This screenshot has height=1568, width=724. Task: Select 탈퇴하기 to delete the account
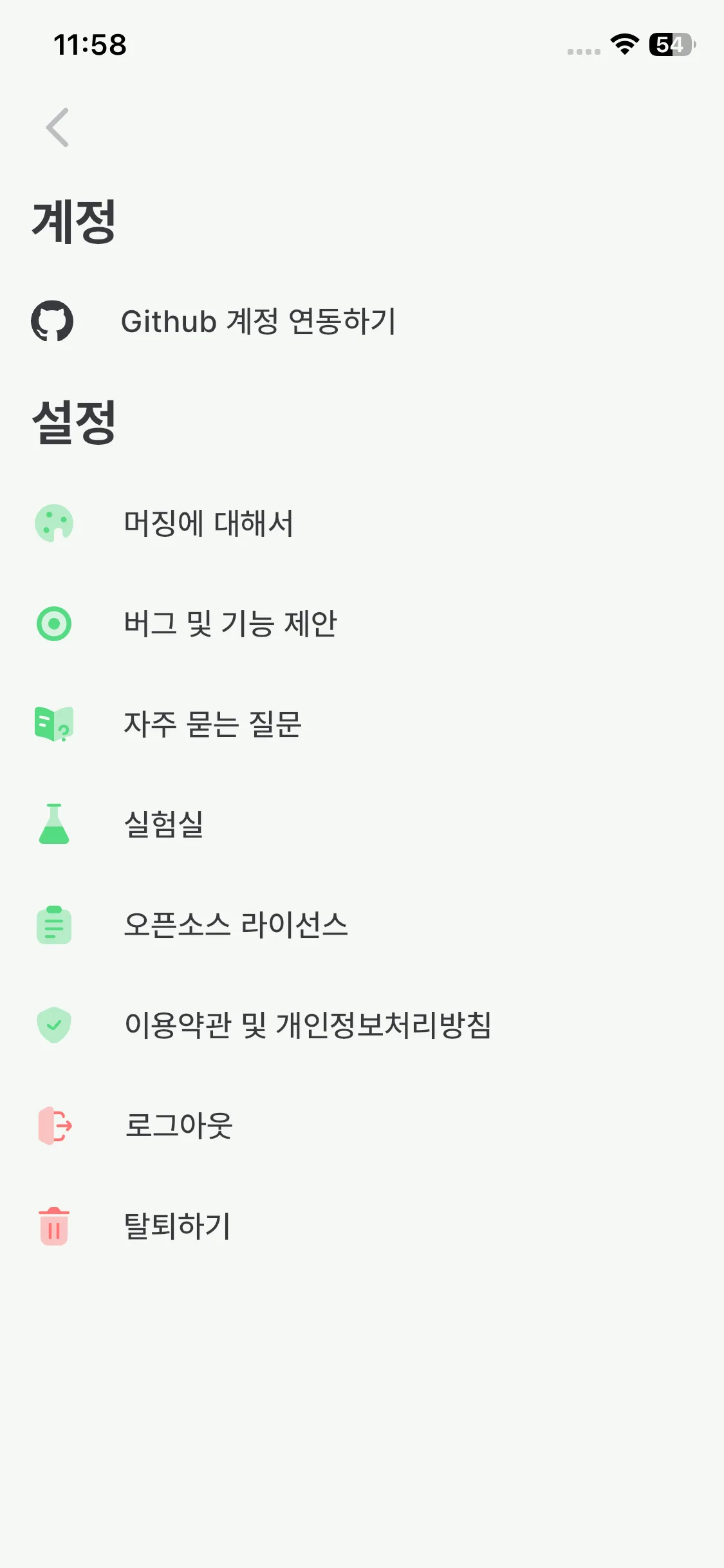tap(362, 1226)
